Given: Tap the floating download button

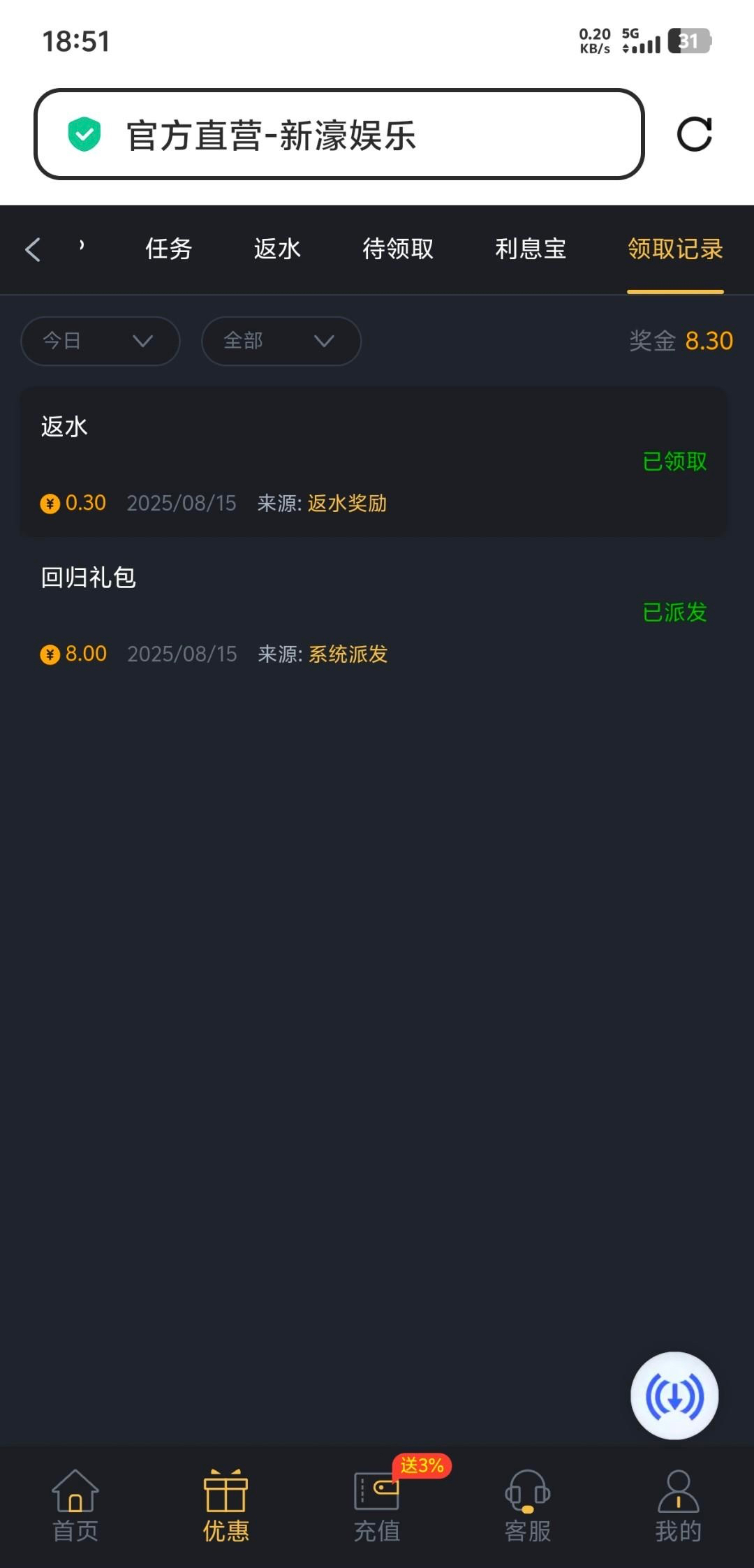Looking at the screenshot, I should pos(674,1396).
